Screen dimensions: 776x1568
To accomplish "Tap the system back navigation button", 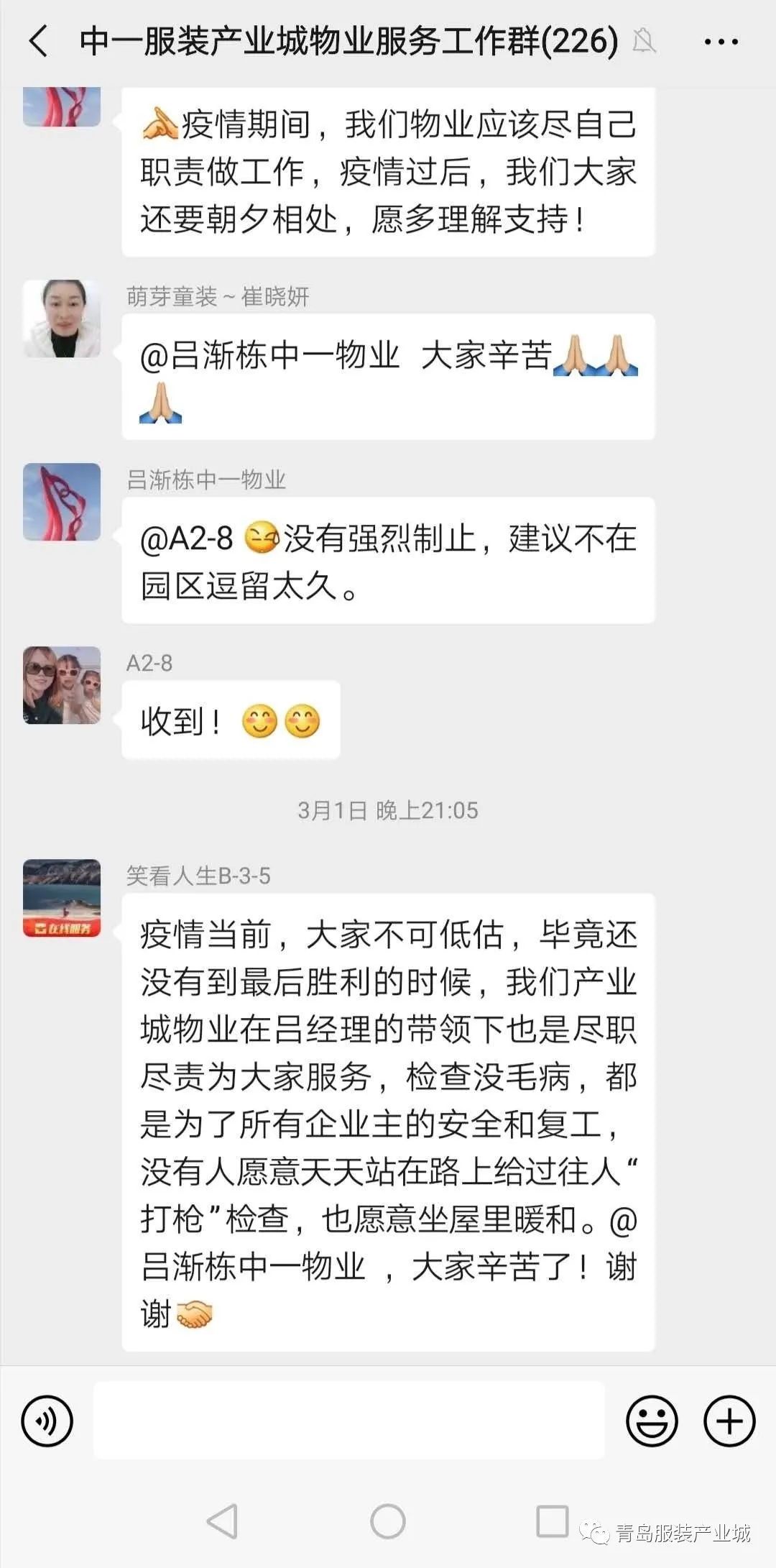I will [222, 1521].
